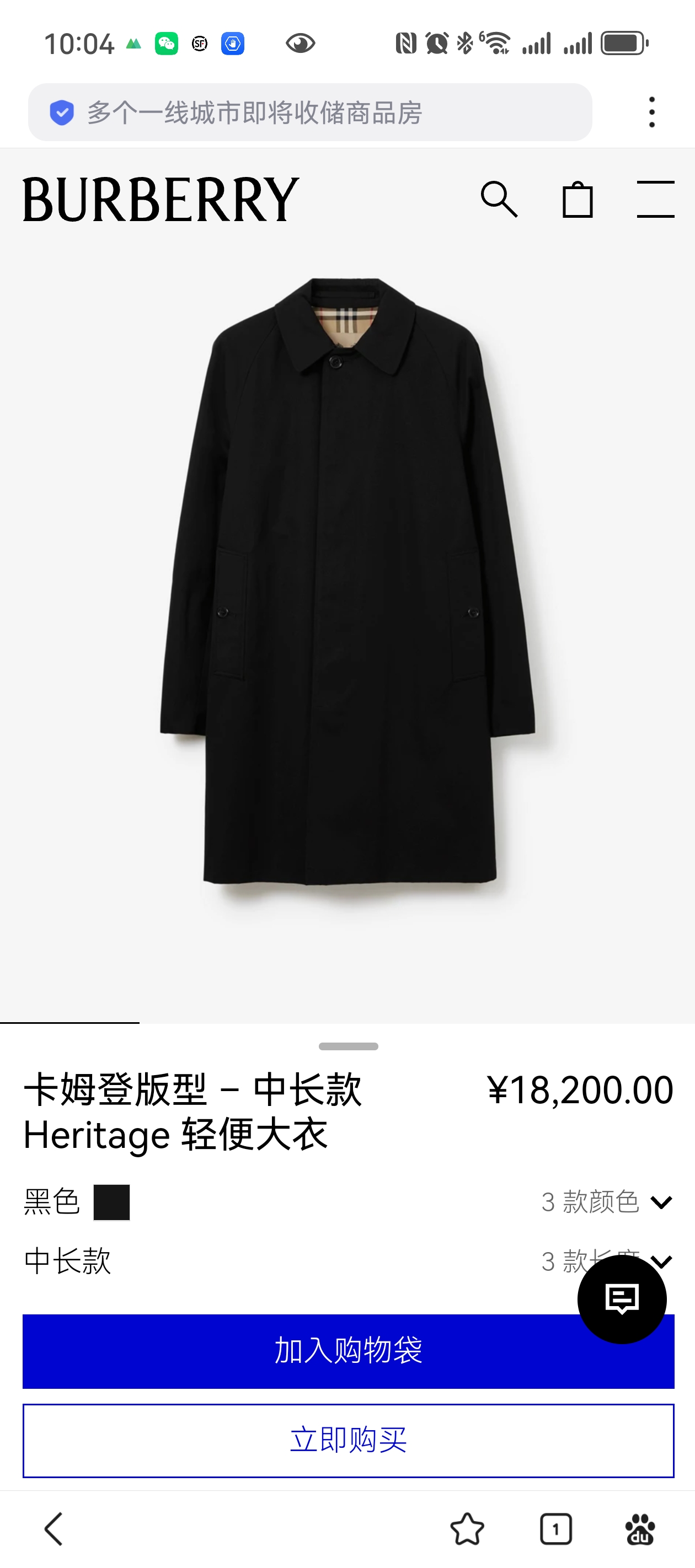
Task: Go back in the browser
Action: point(54,1528)
